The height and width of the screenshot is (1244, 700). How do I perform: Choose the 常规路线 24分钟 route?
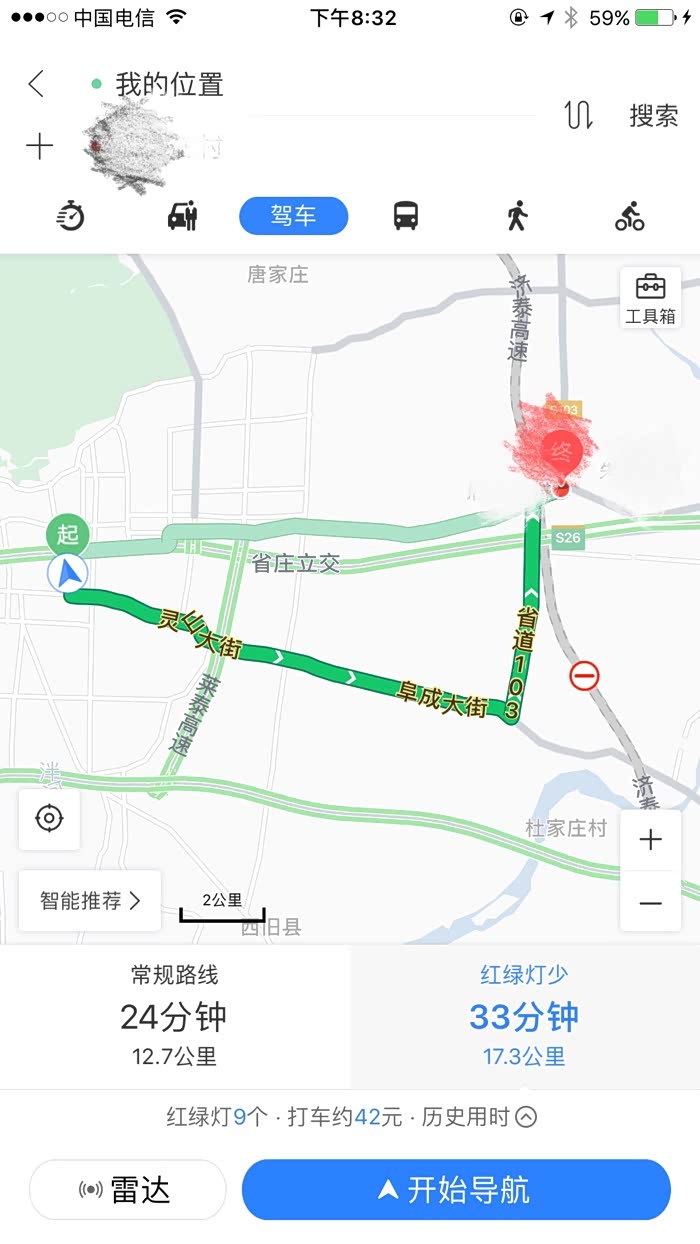174,1017
